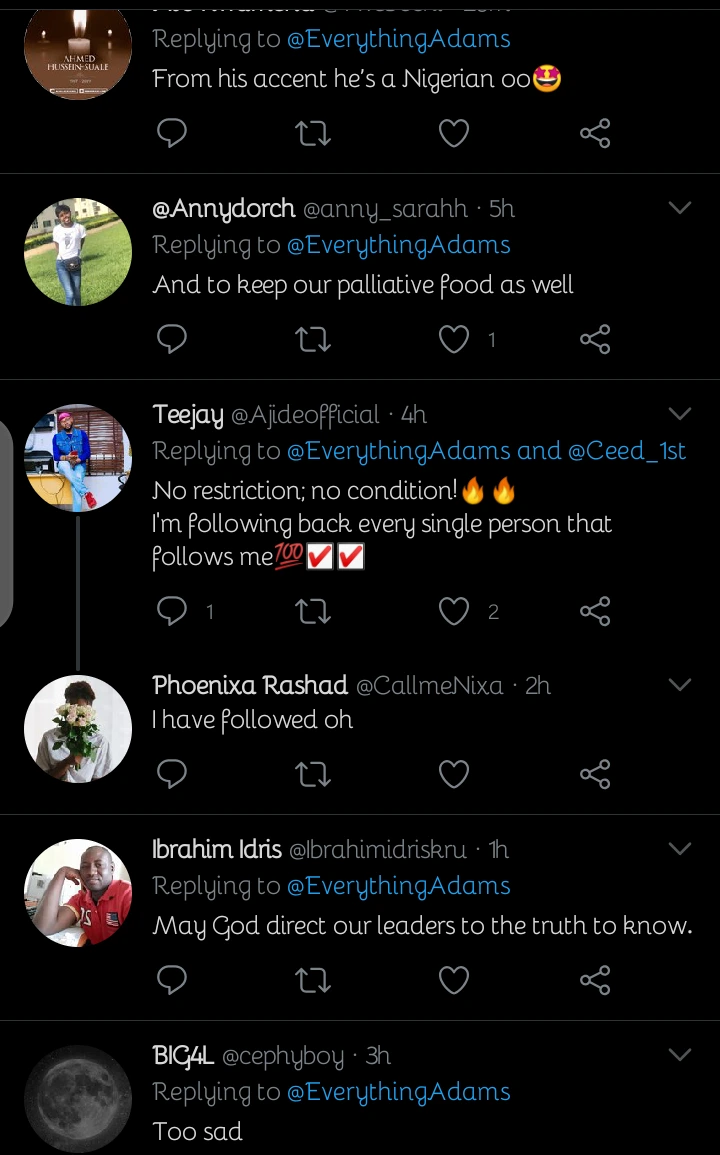Share Ibrahim Idris's tweet
Image resolution: width=720 pixels, height=1155 pixels.
click(595, 980)
